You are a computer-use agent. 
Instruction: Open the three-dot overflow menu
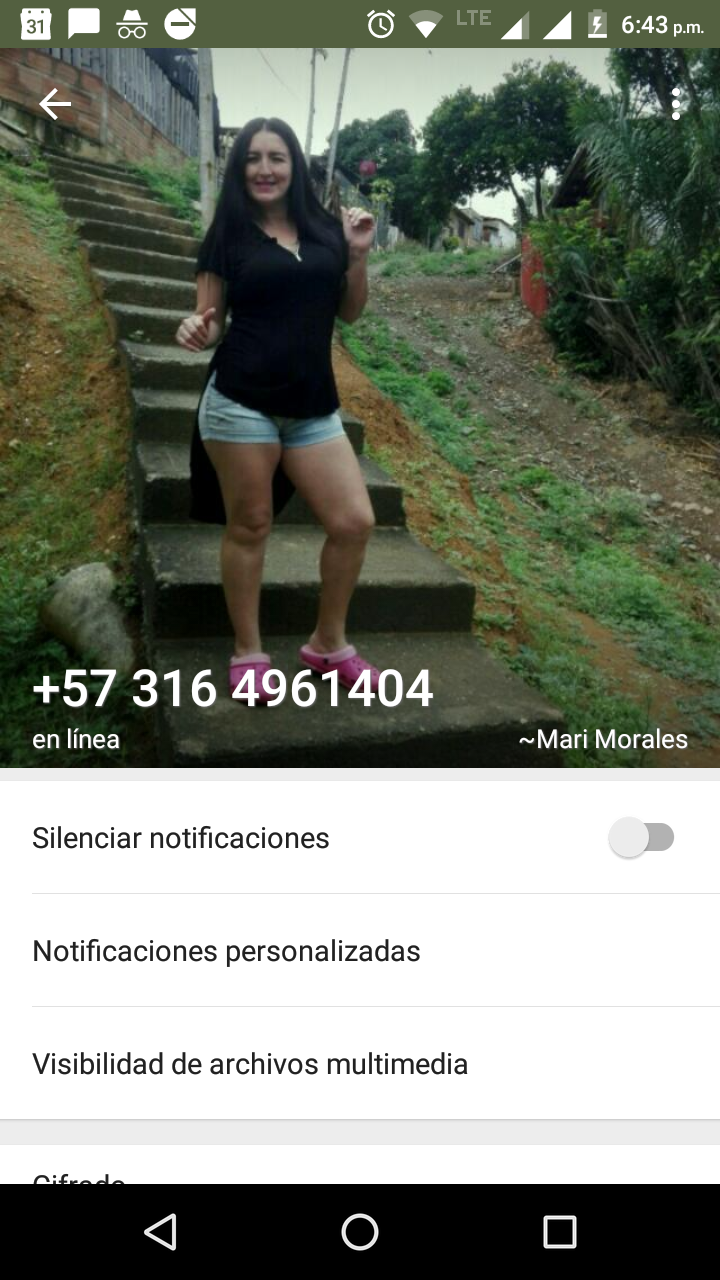pos(677,104)
